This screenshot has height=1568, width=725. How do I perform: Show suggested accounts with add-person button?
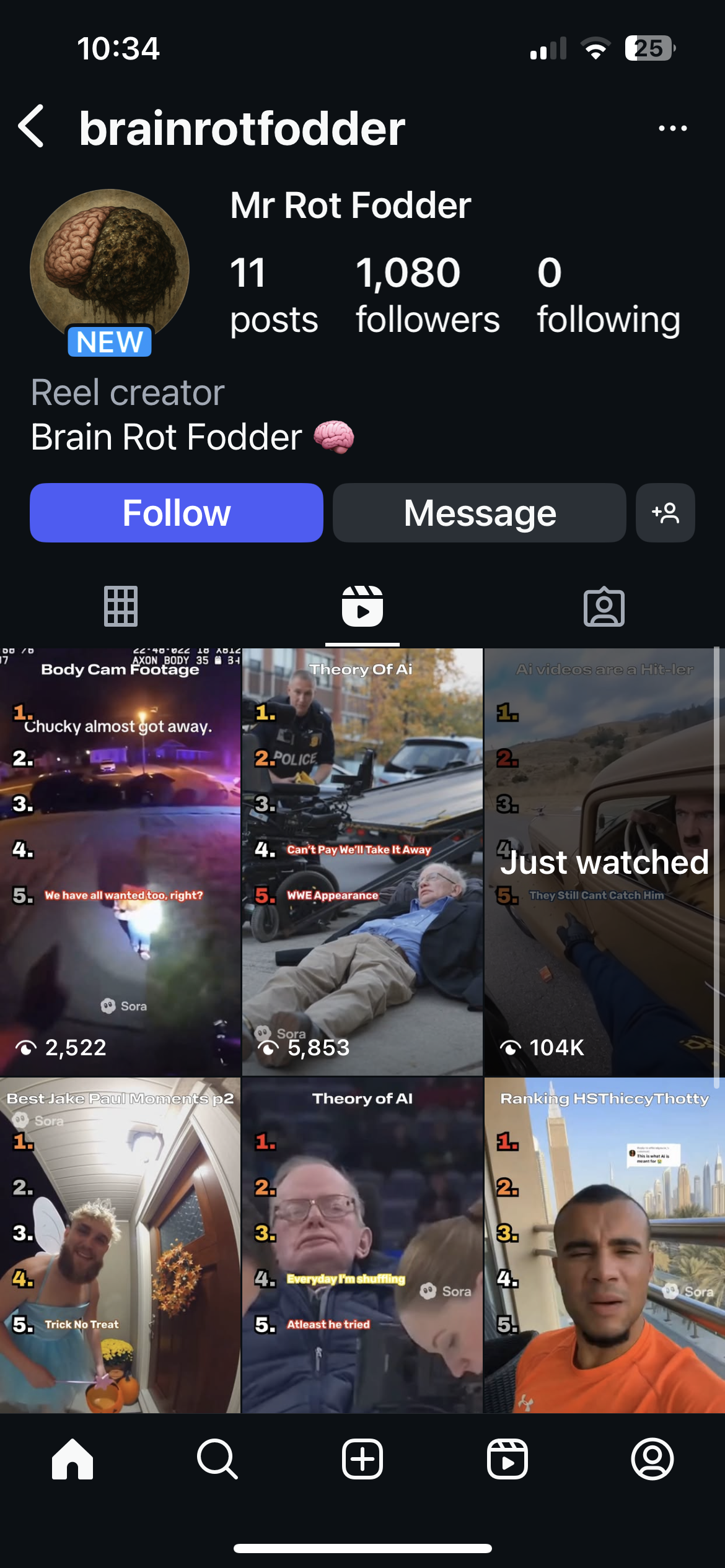pos(665,513)
